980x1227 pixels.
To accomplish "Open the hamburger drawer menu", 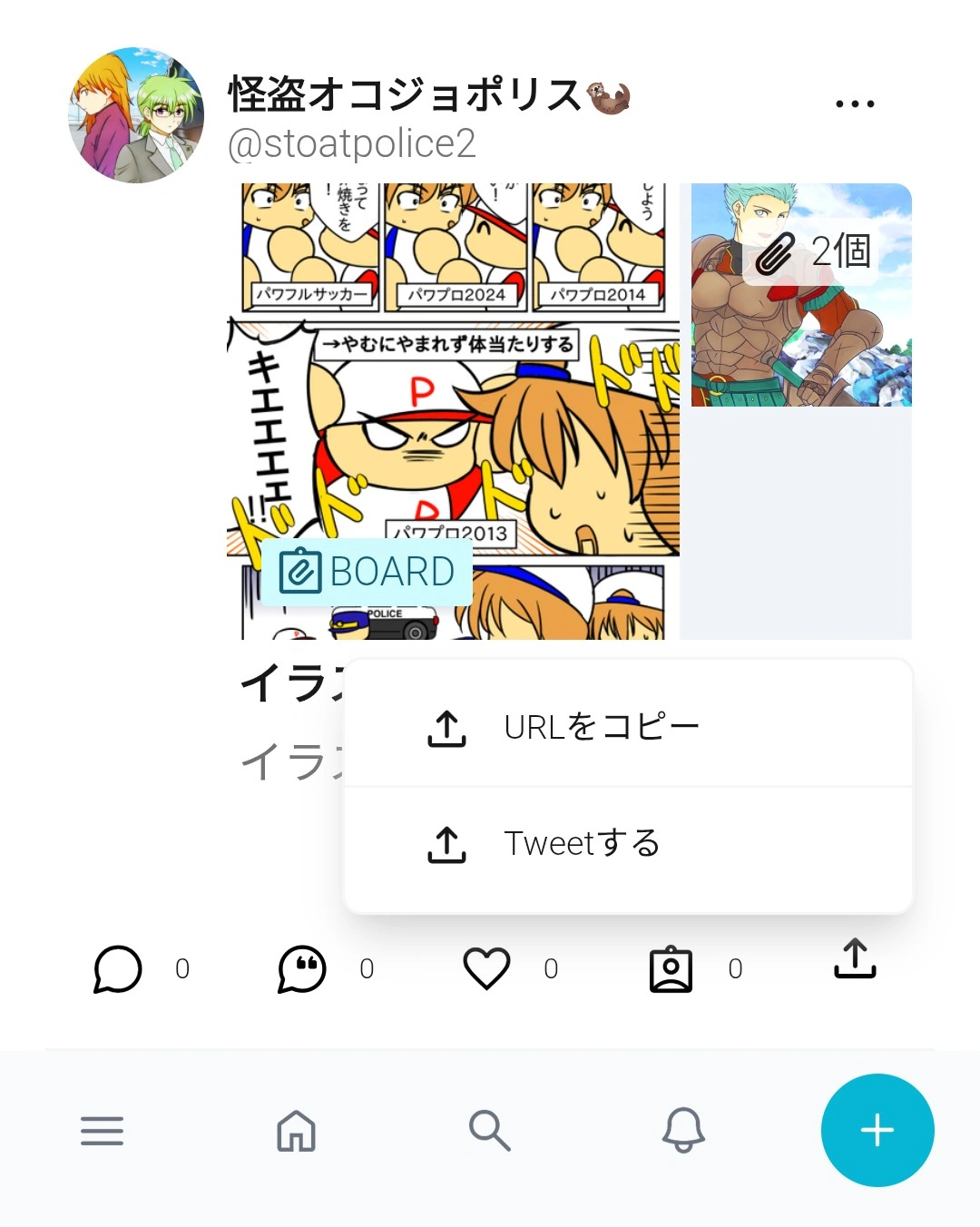I will 102,1131.
